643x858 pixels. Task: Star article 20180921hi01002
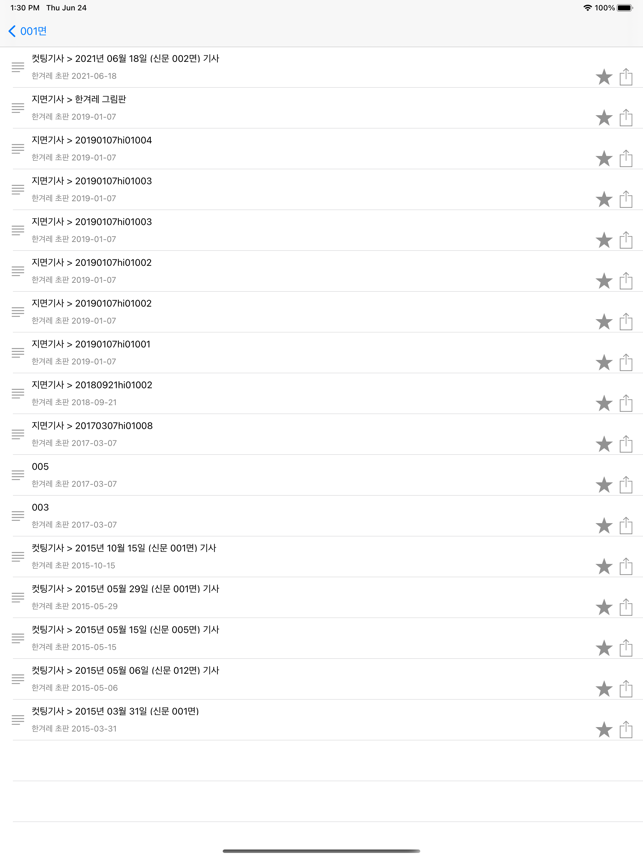[604, 404]
